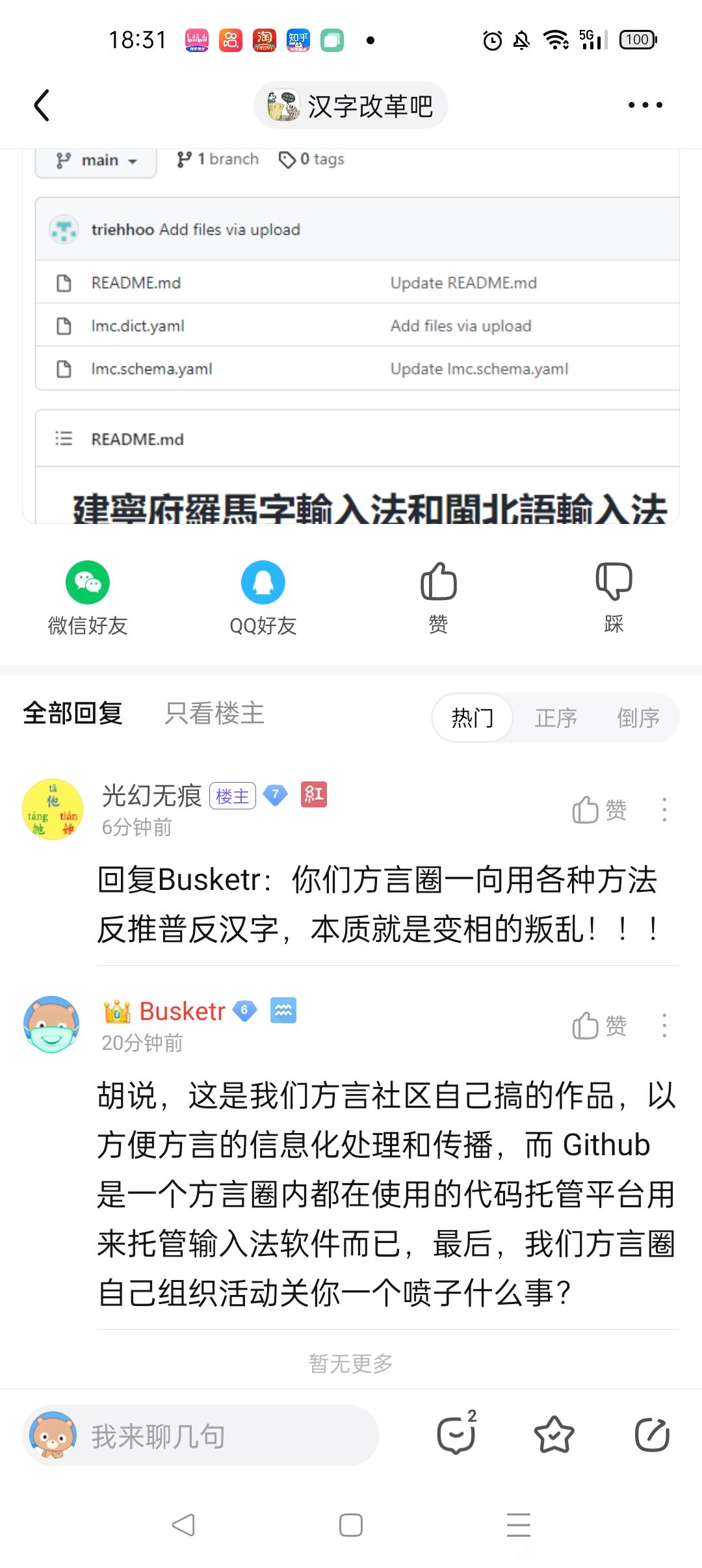
Task: Open the 汉字改革吧 forum page
Action: tap(351, 105)
